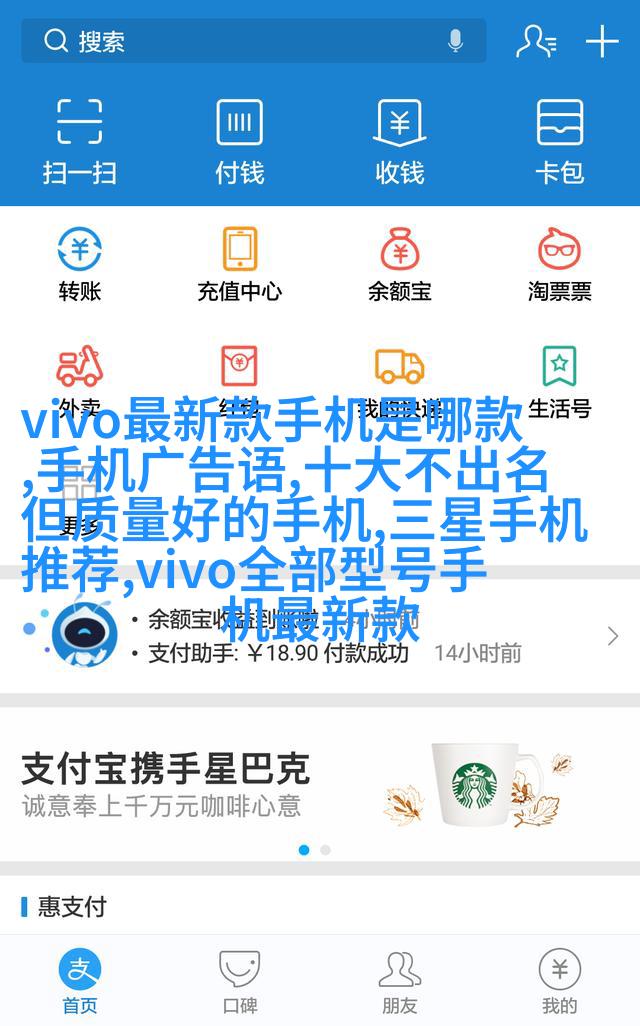
Task: Open the contacts icon in top bar
Action: point(536,41)
